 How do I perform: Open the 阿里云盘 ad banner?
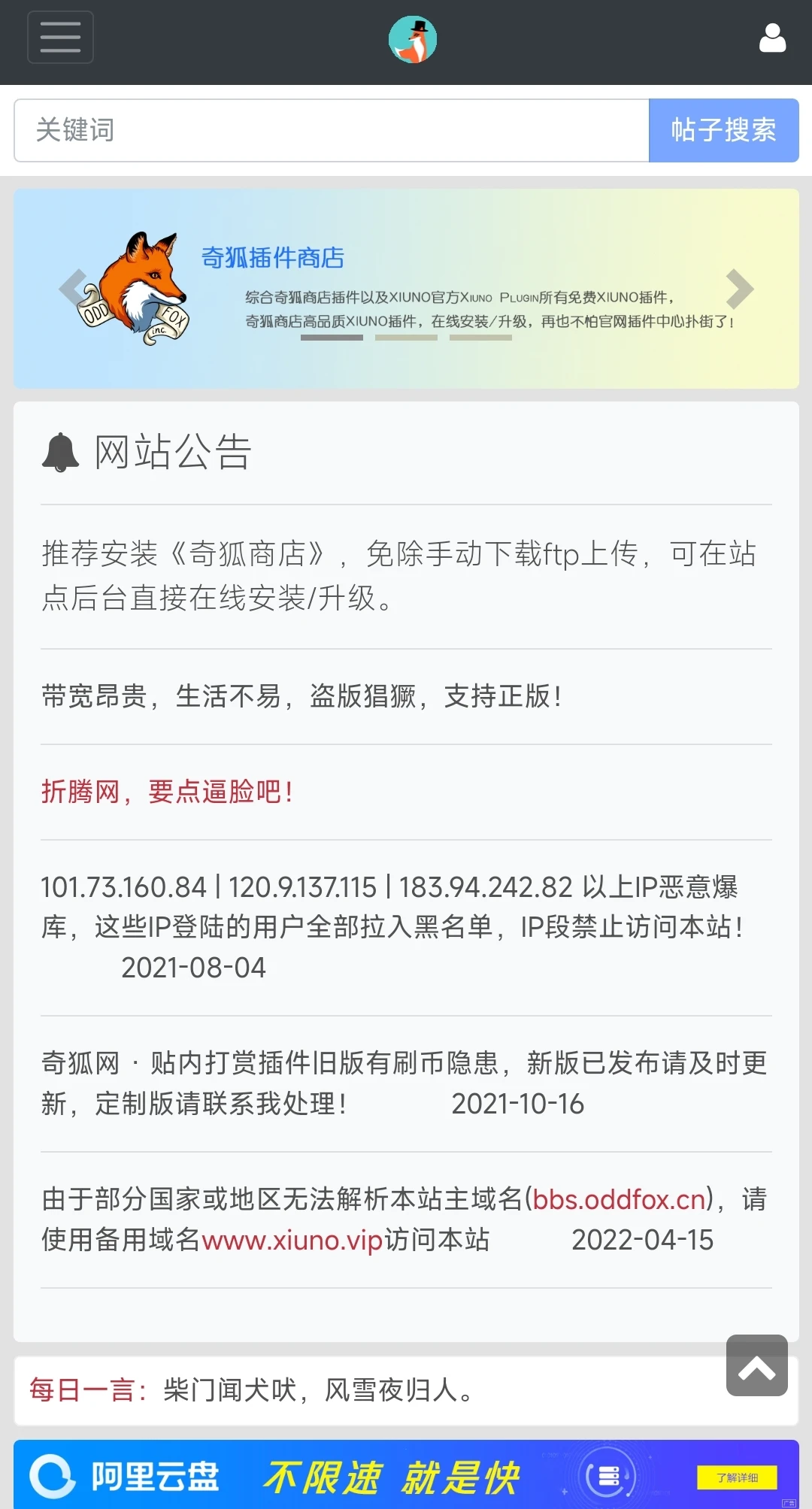coord(361,1476)
